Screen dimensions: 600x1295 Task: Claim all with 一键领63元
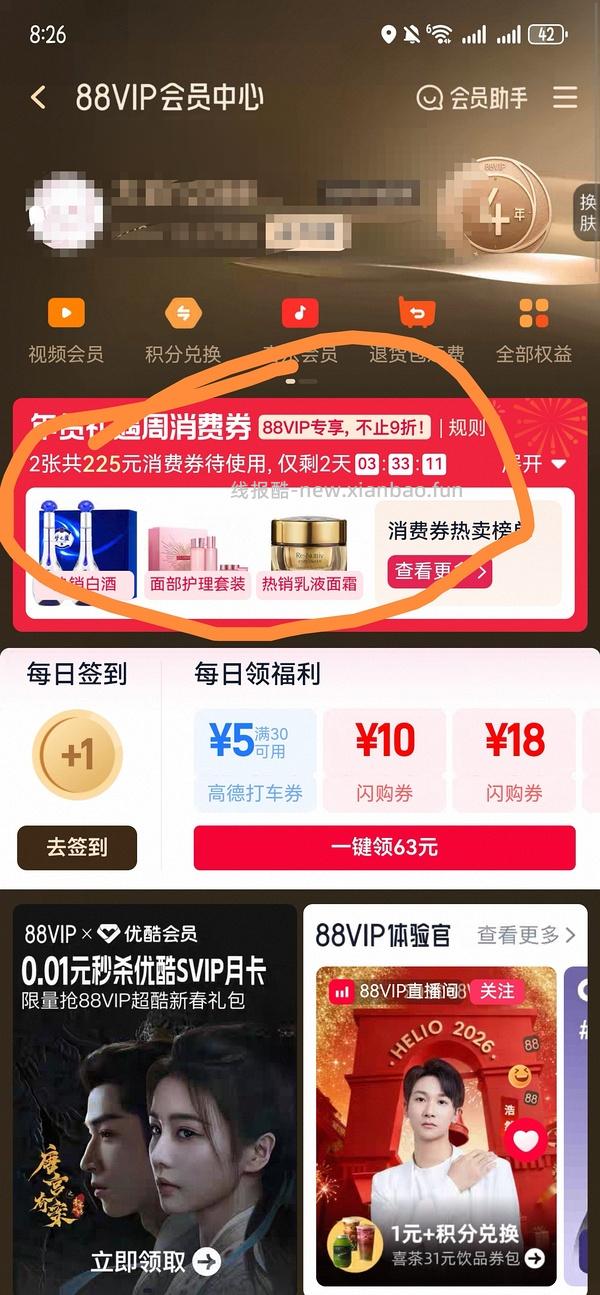pos(384,847)
